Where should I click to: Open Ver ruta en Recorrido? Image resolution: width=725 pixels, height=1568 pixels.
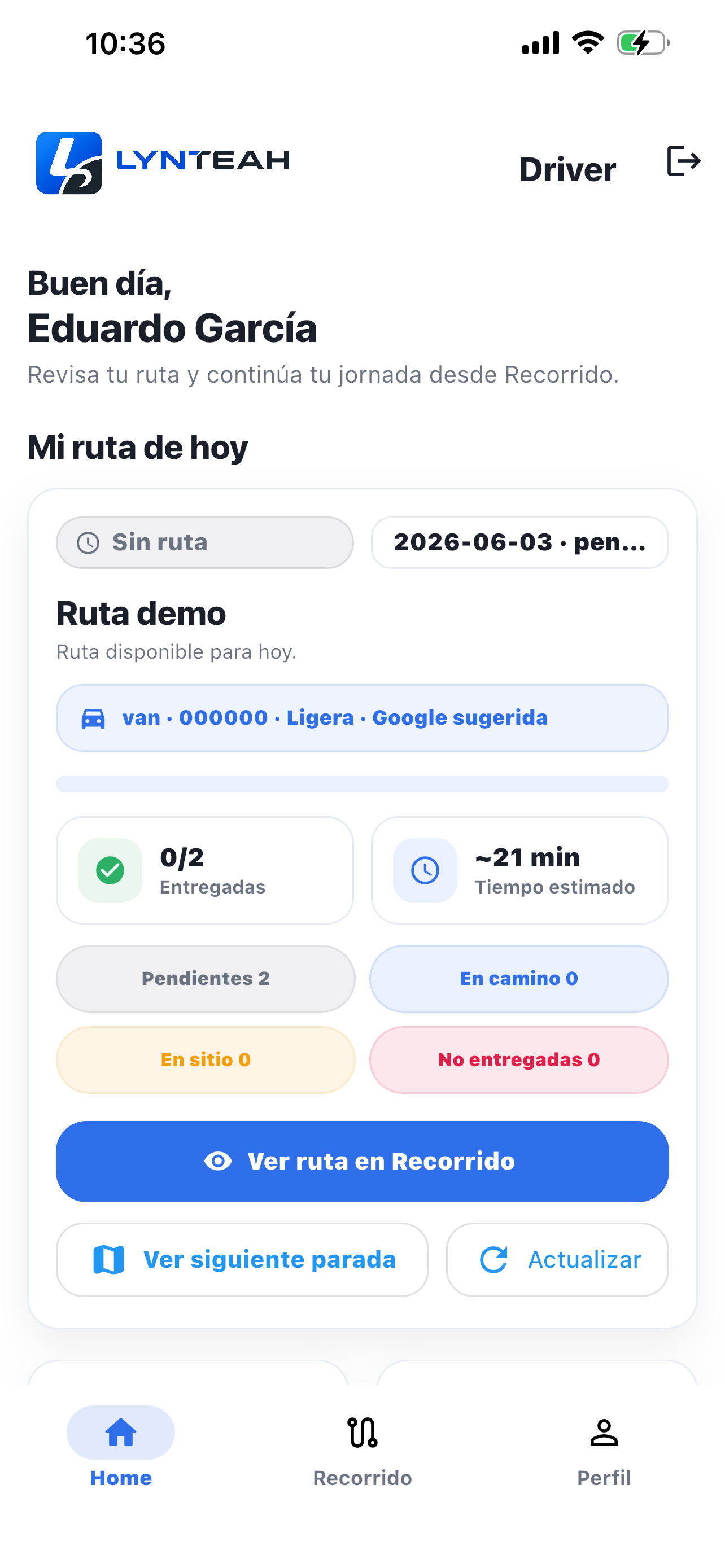[362, 1161]
